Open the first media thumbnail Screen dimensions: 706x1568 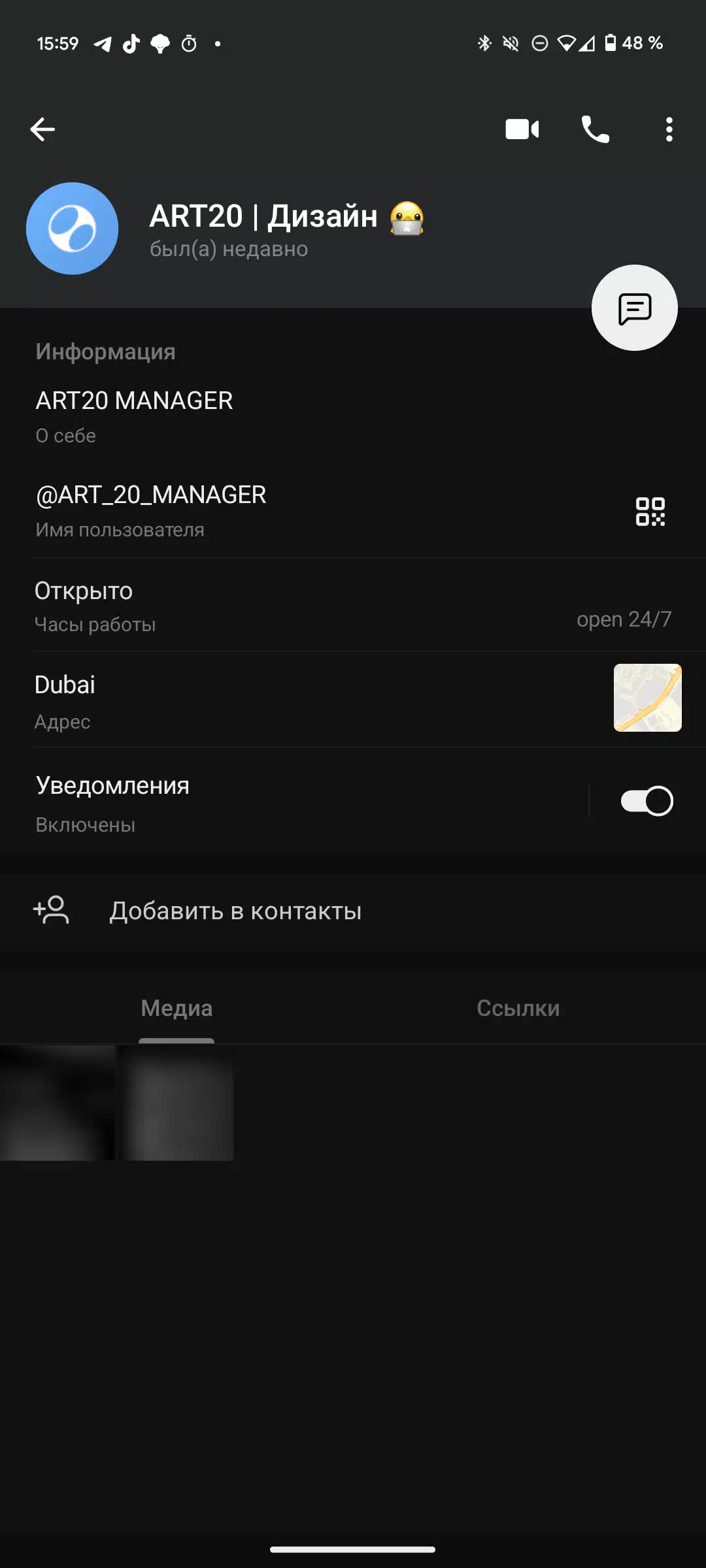pyautogui.click(x=58, y=1103)
